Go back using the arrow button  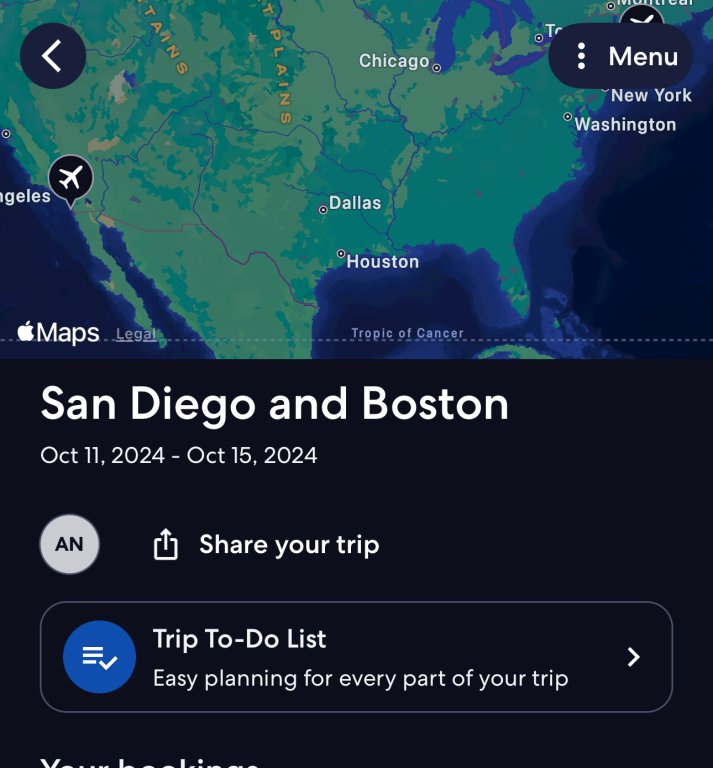52,56
